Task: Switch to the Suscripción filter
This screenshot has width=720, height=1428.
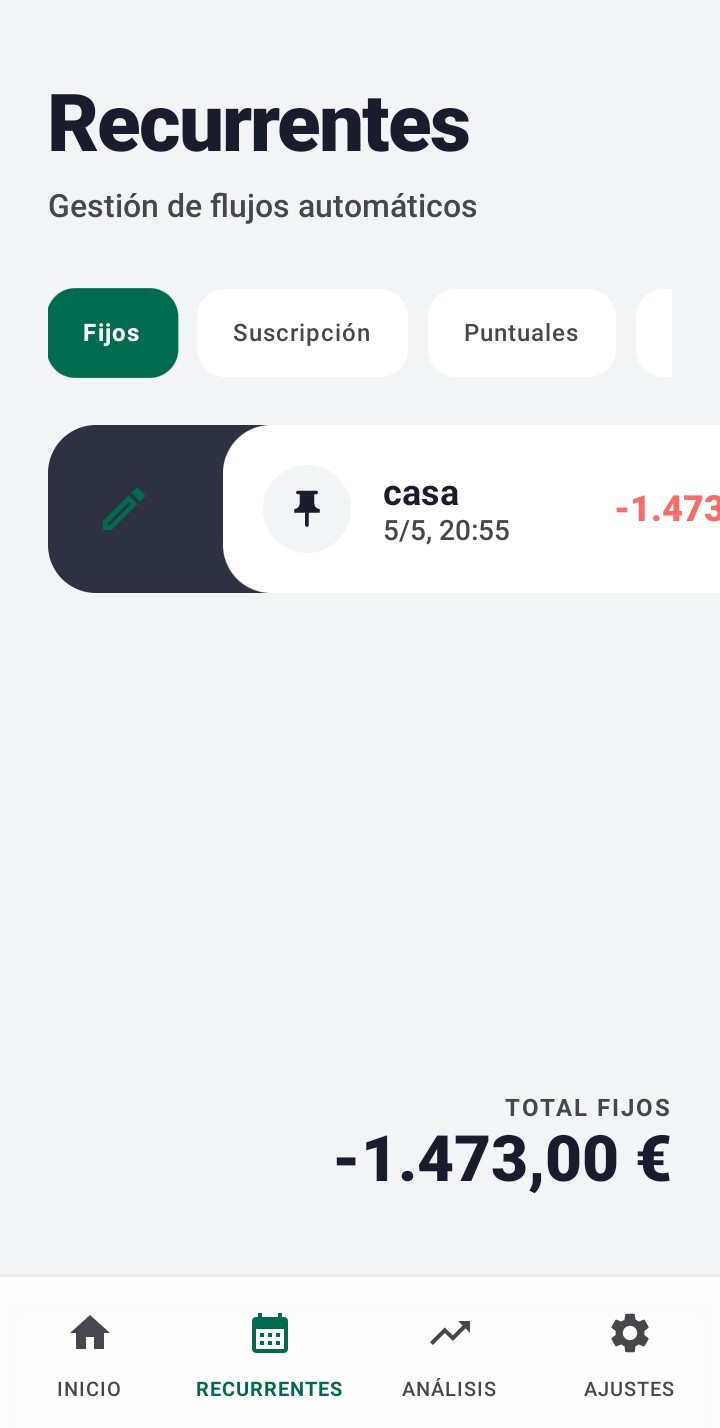Action: 302,333
